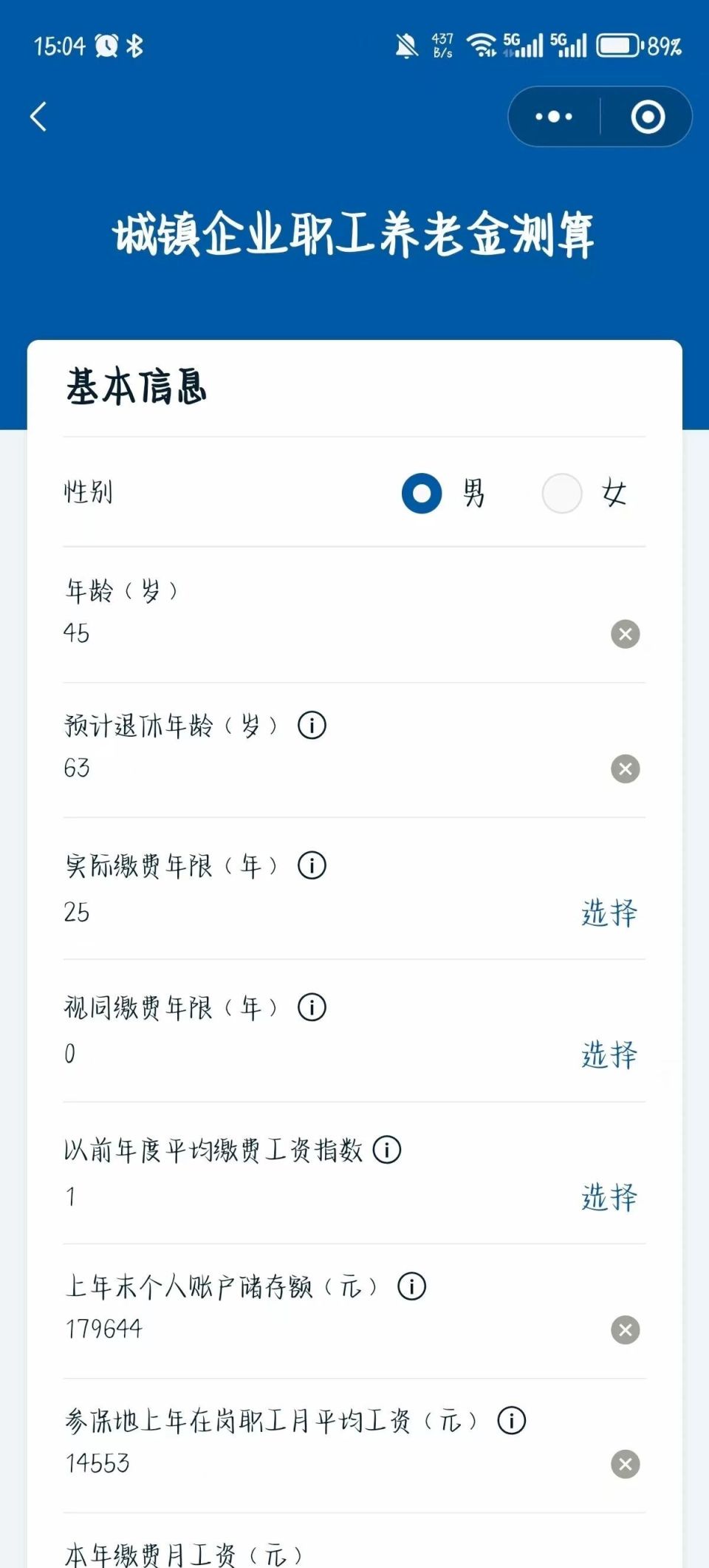Clear the 年龄 field using its X icon
Screen dimensions: 709x1568
625,633
